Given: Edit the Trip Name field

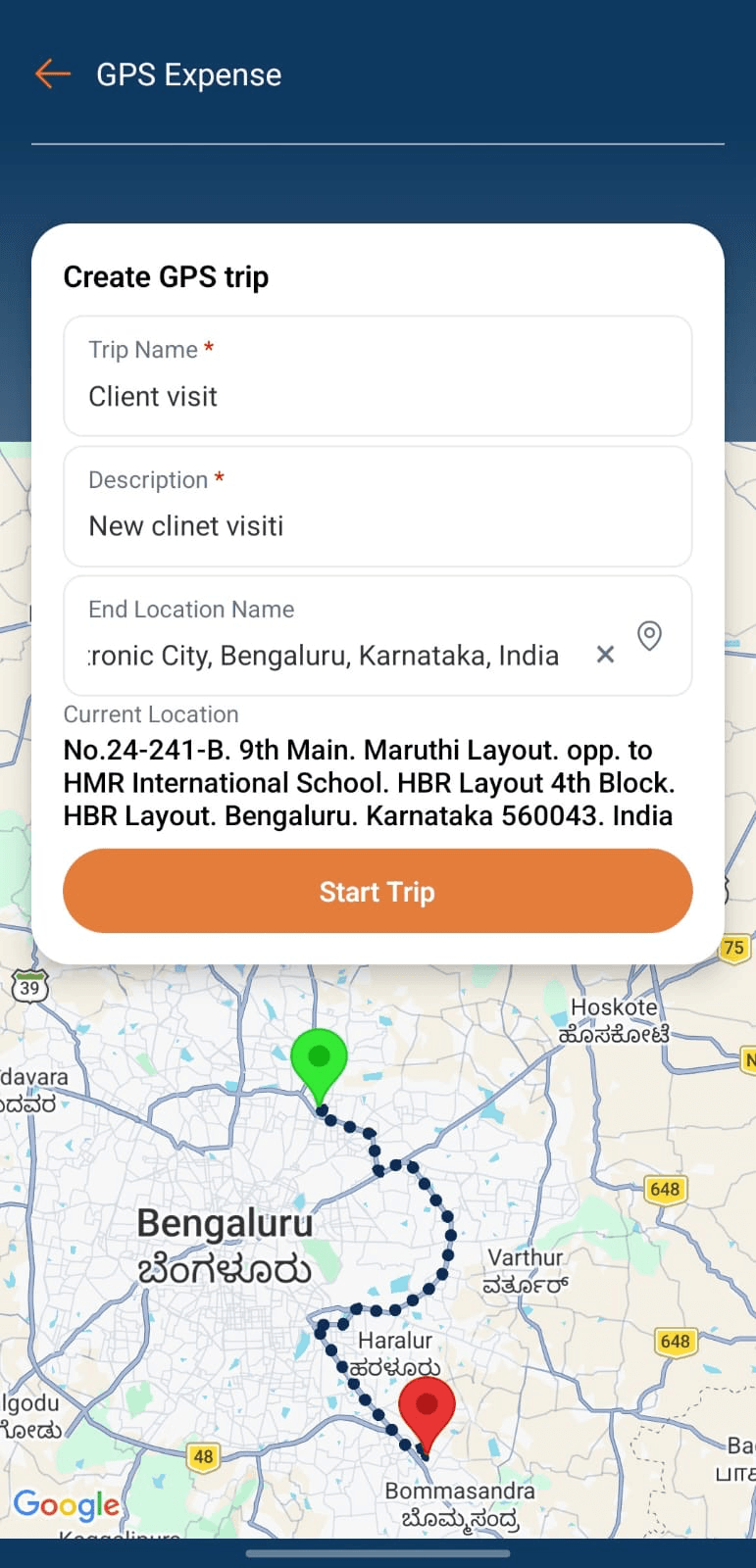Looking at the screenshot, I should pyautogui.click(x=377, y=396).
